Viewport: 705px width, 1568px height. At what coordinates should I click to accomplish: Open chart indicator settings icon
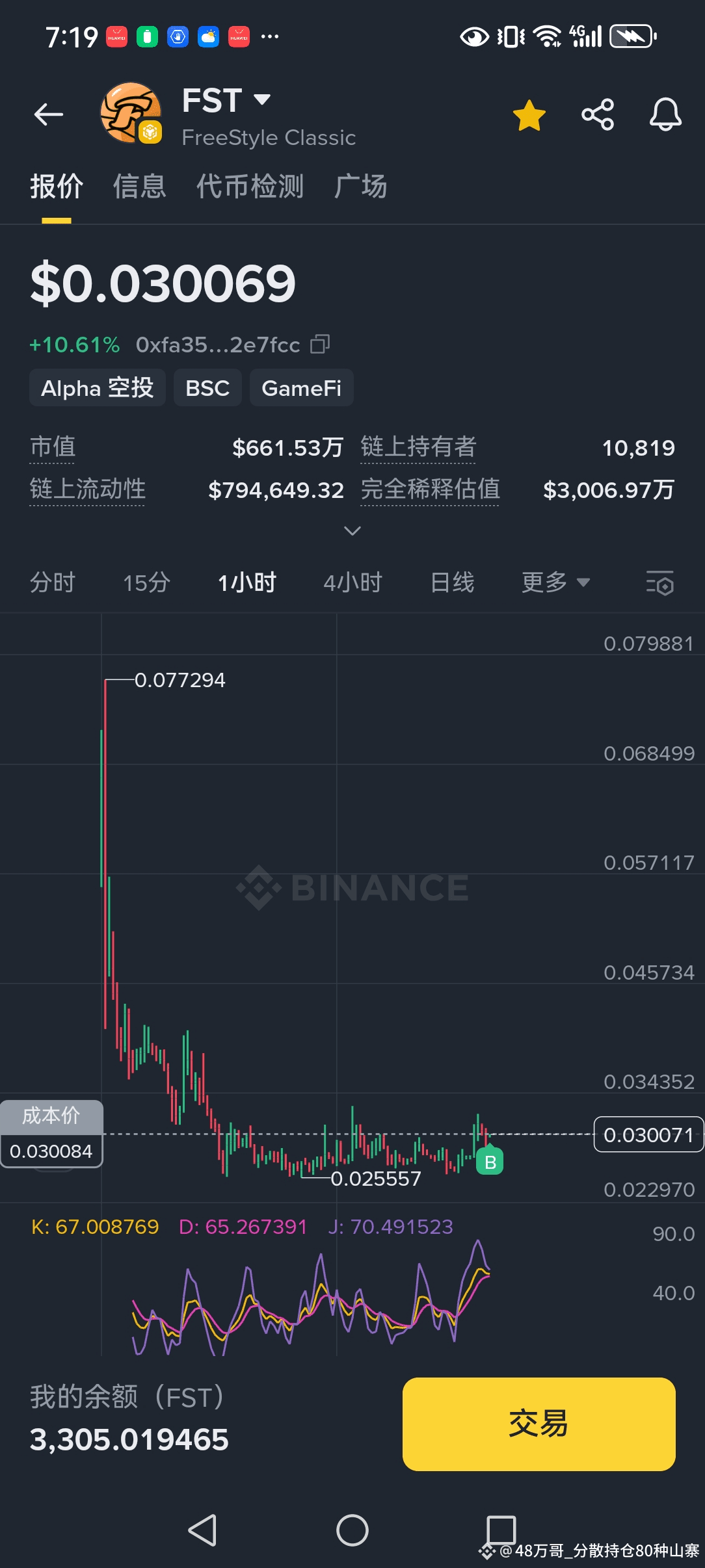660,582
